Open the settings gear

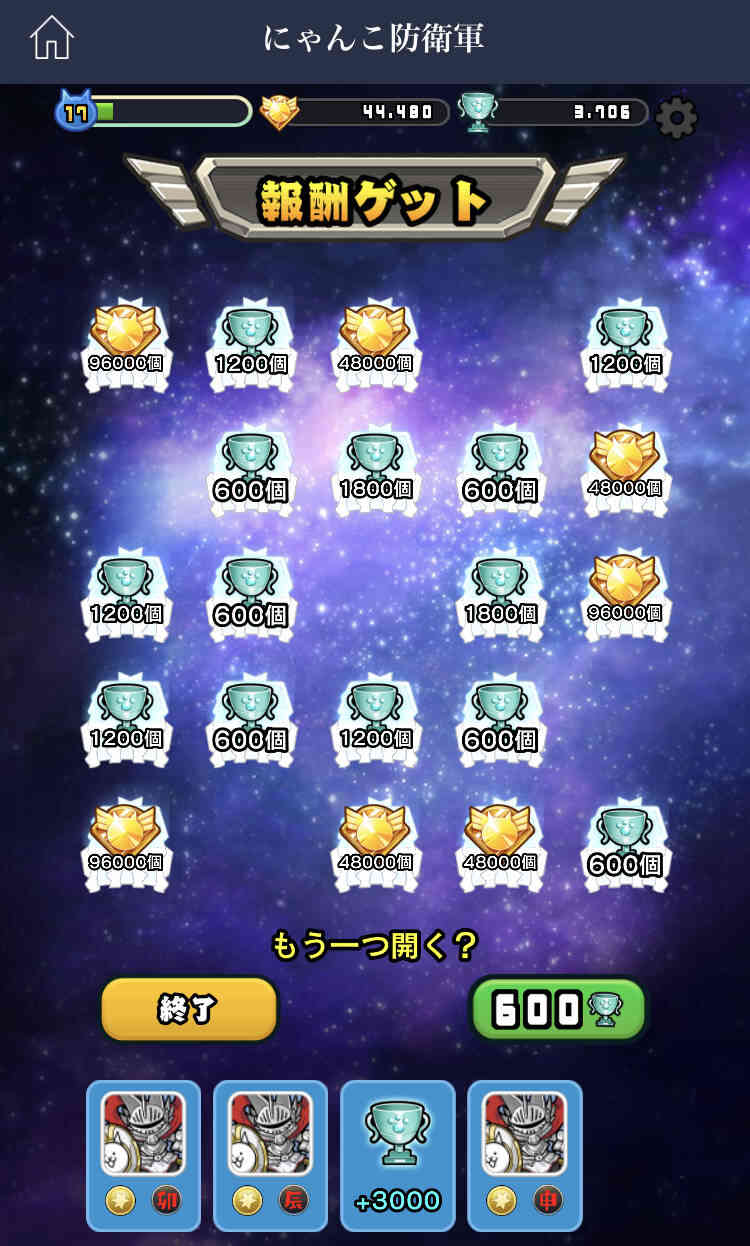[x=677, y=119]
